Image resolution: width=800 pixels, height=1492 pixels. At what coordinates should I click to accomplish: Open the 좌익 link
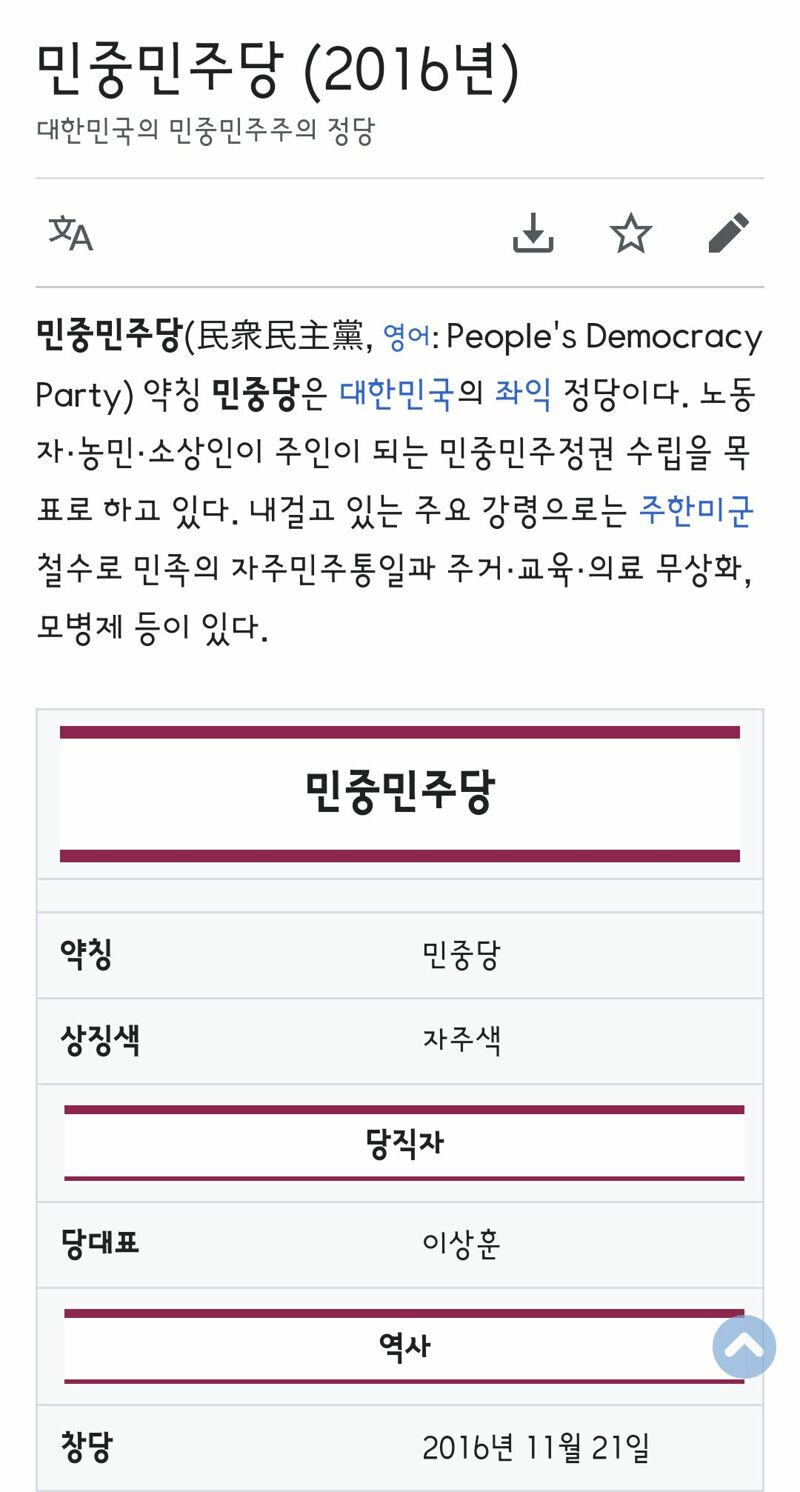[523, 394]
